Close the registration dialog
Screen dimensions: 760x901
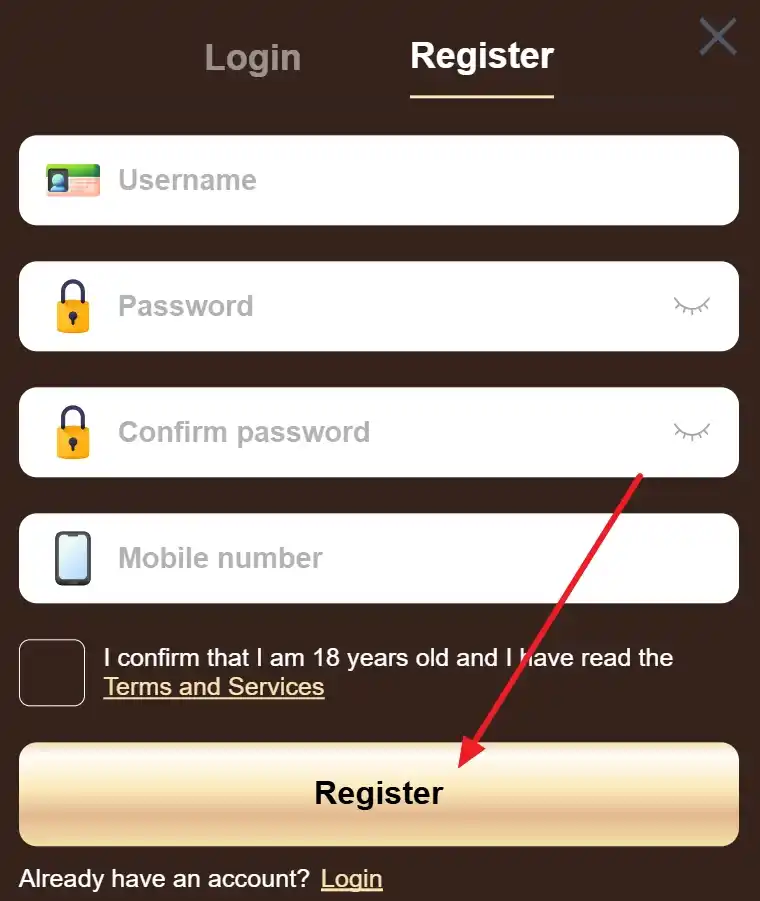tap(717, 37)
